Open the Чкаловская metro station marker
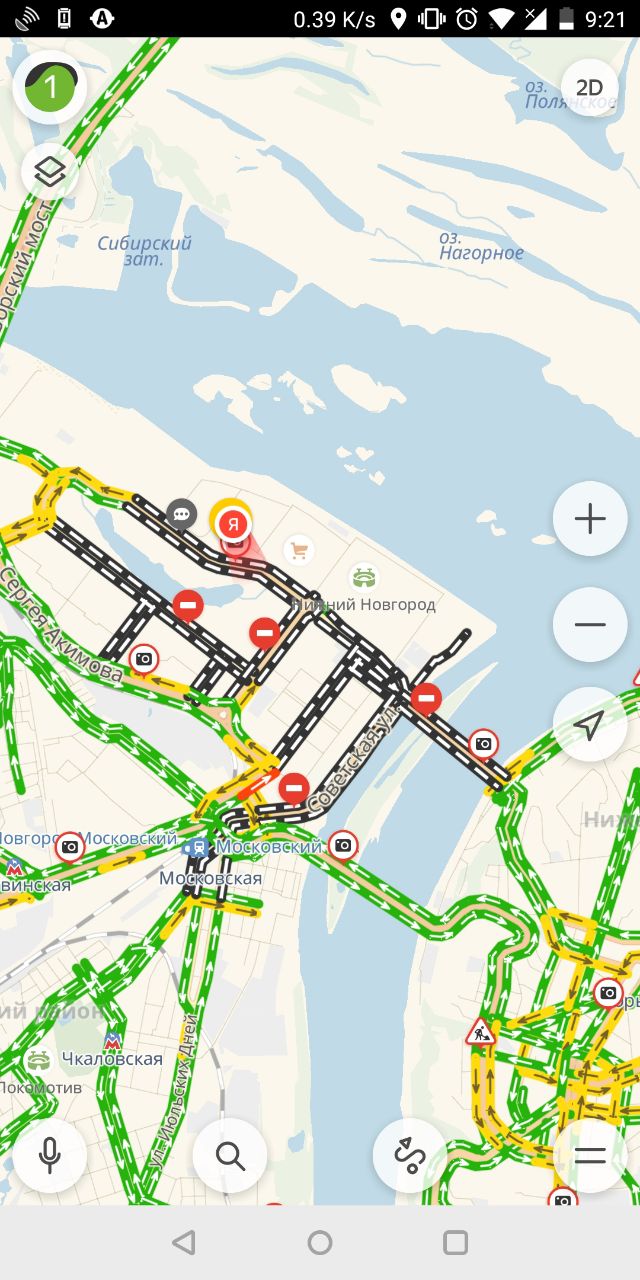The image size is (640, 1280). [x=113, y=1040]
